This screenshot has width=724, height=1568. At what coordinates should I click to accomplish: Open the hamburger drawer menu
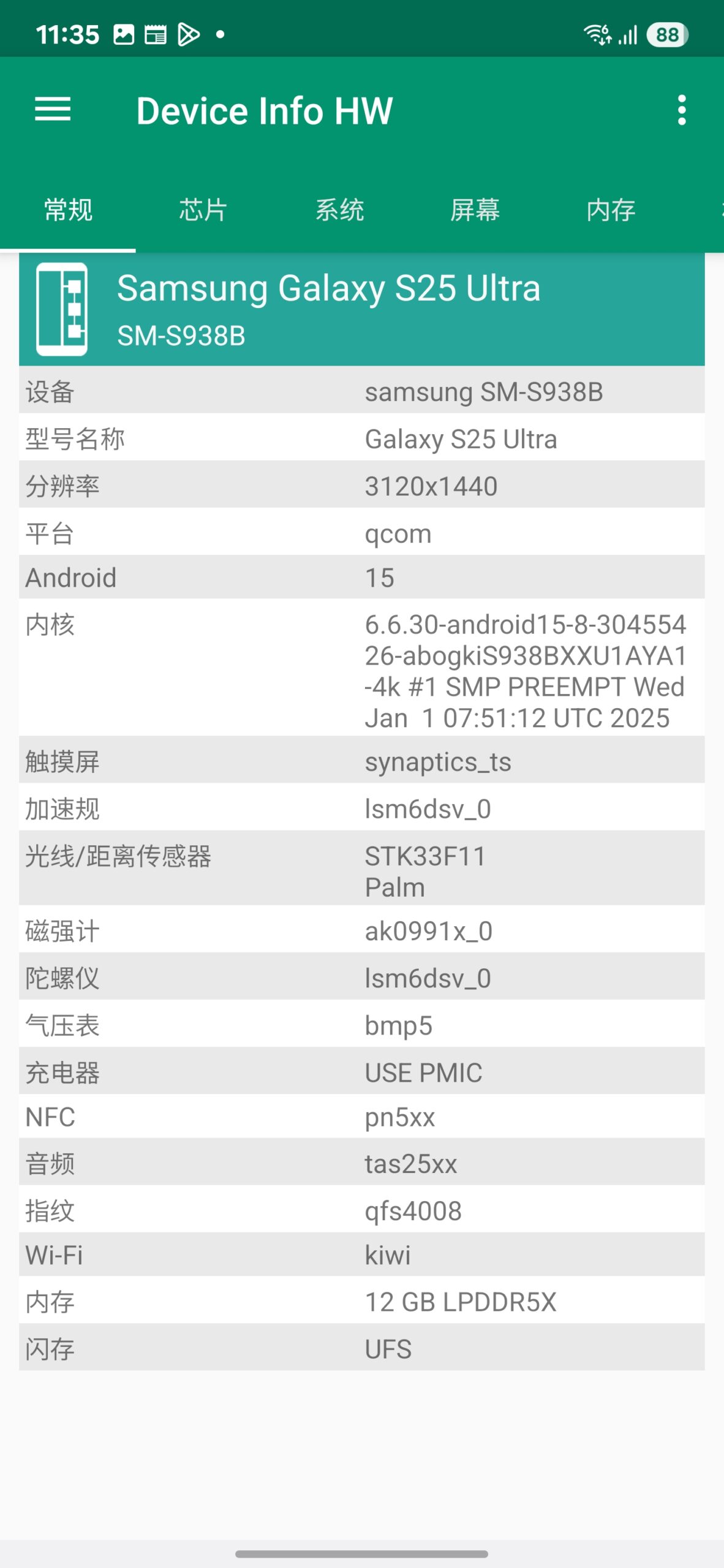coord(53,110)
